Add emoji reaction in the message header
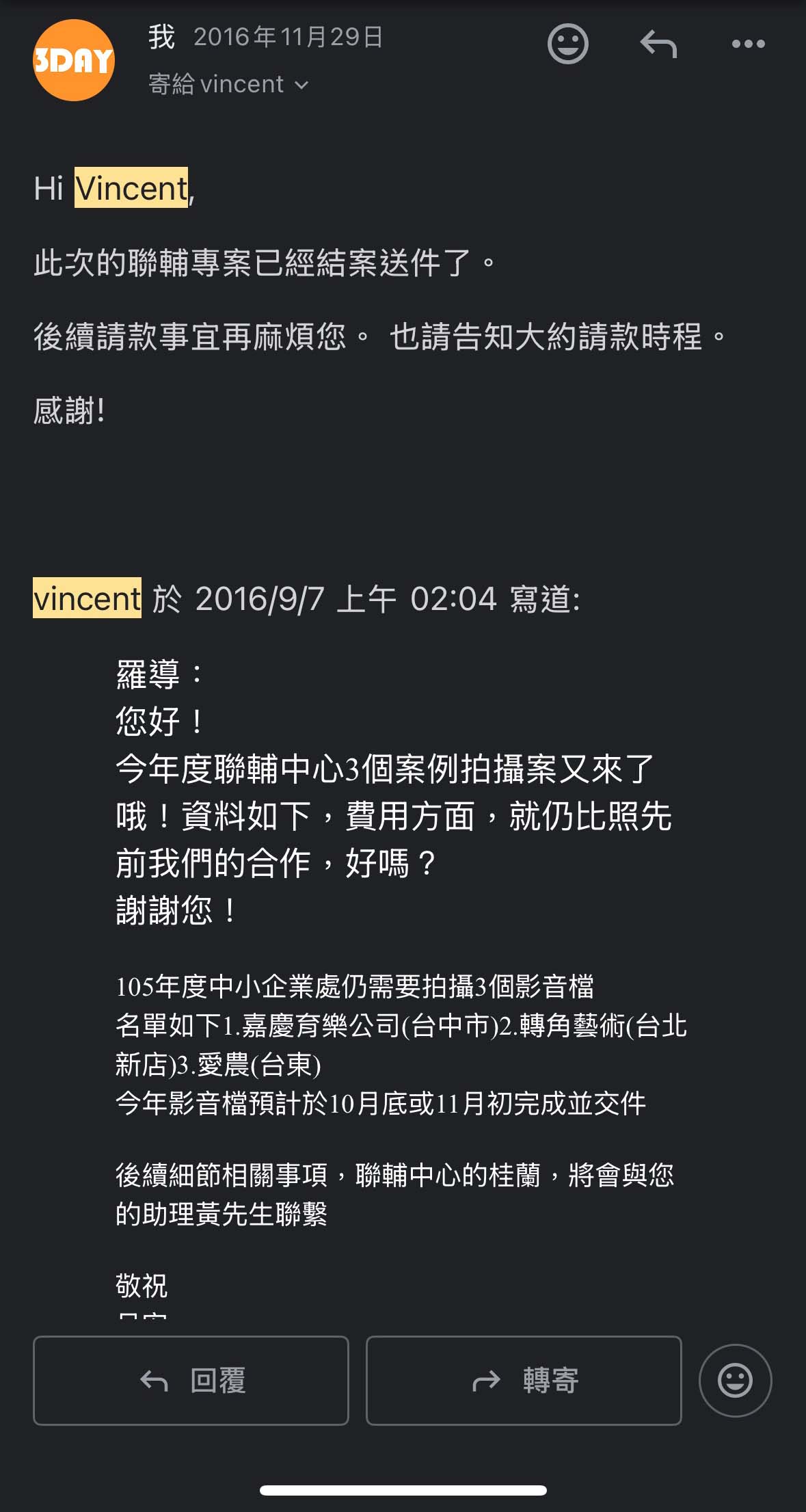 [x=567, y=44]
